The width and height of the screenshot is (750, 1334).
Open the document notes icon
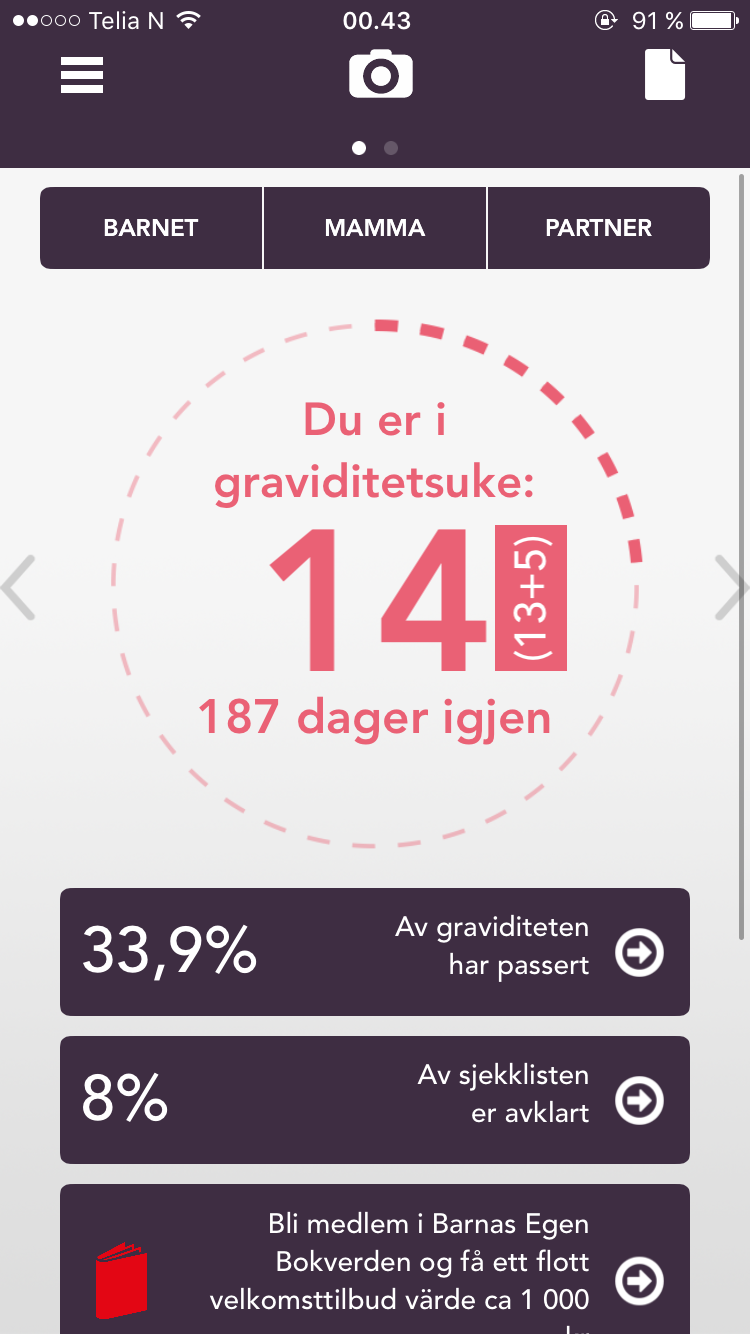coord(665,75)
